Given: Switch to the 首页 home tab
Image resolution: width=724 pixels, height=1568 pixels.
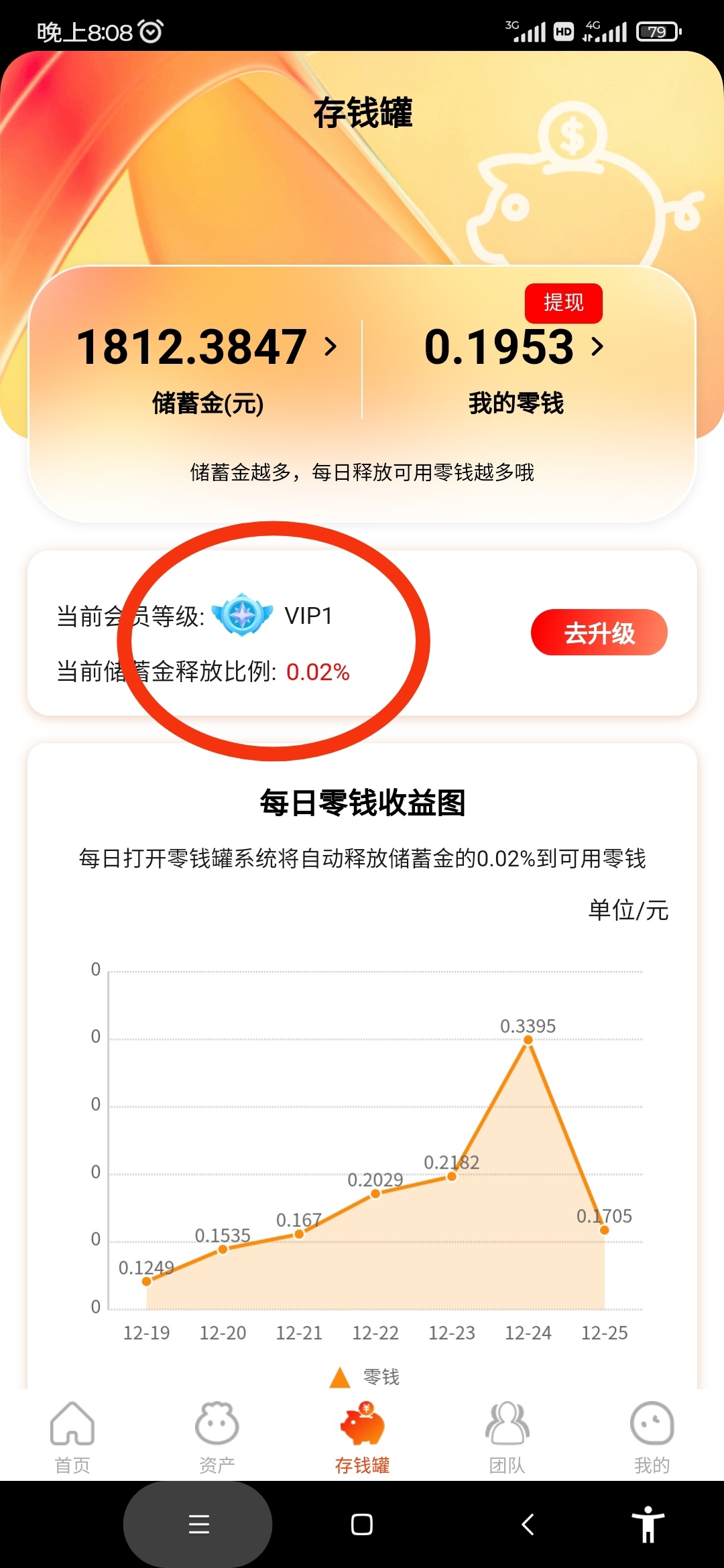Looking at the screenshot, I should (72, 1437).
